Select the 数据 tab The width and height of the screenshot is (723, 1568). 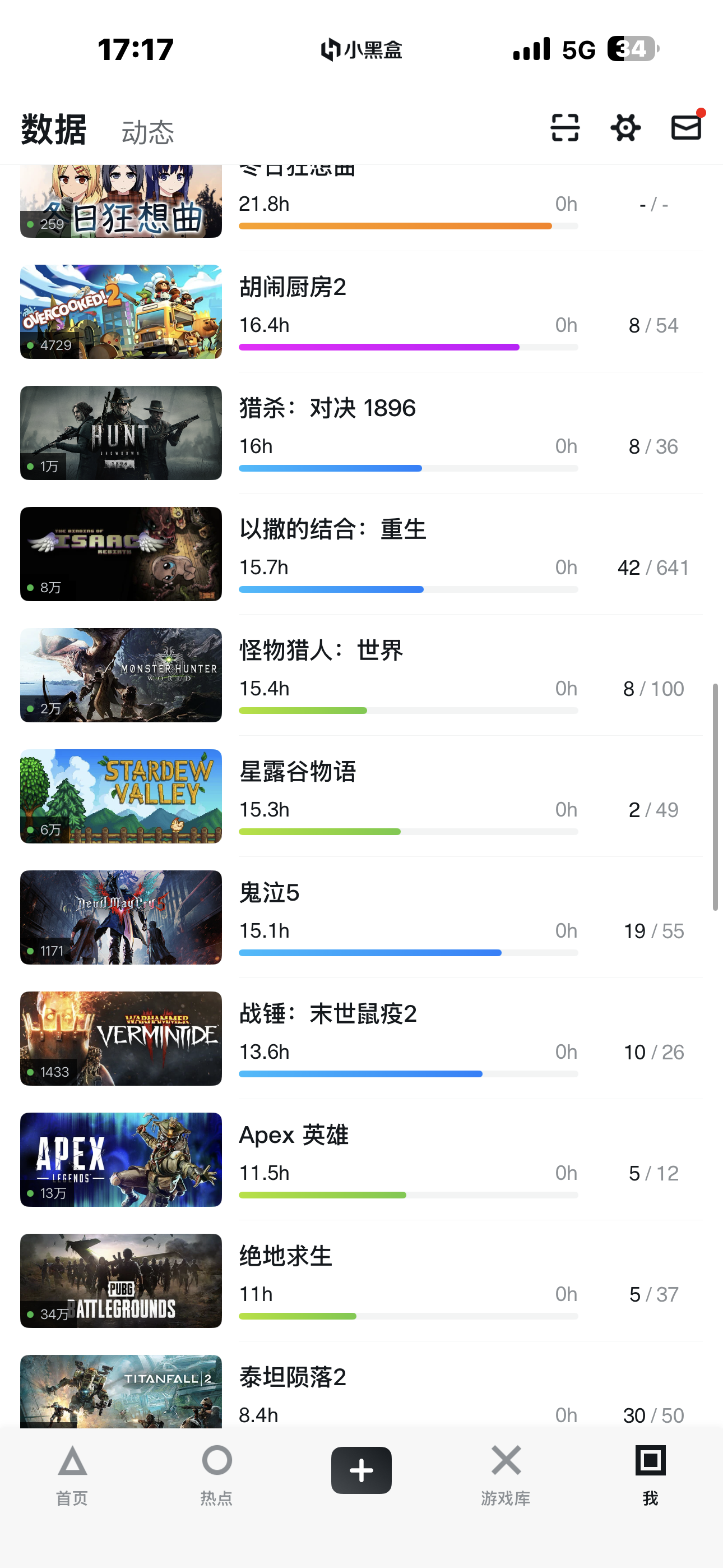tap(54, 129)
